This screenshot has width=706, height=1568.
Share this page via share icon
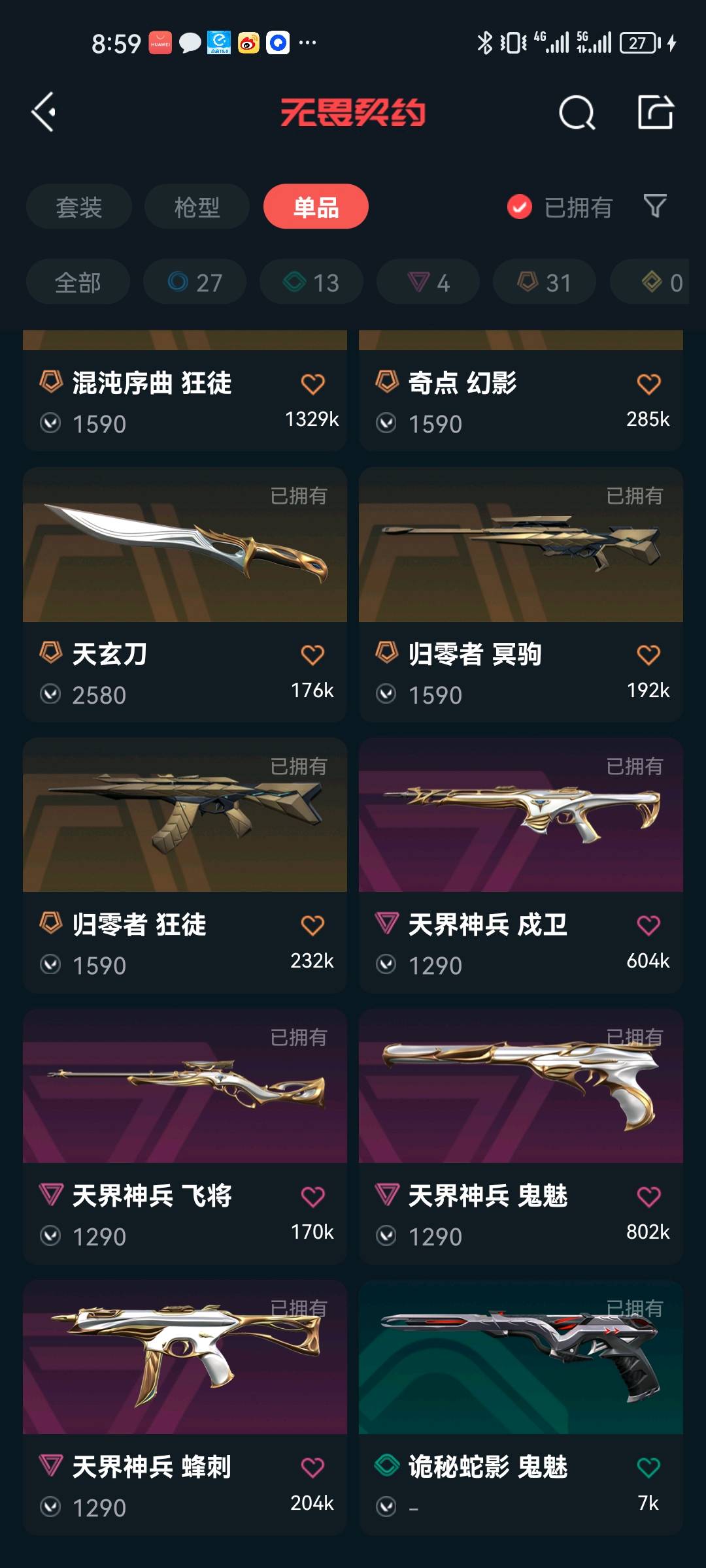[656, 112]
